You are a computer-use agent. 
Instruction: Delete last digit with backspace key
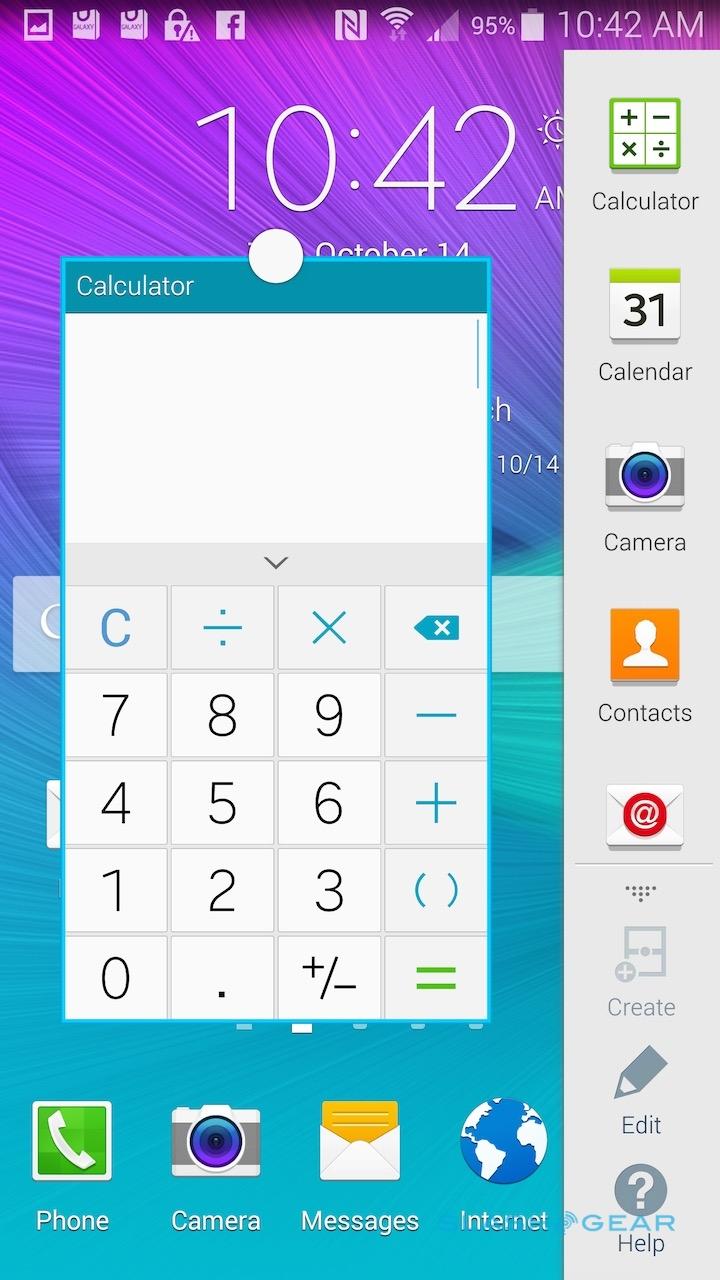coord(436,628)
